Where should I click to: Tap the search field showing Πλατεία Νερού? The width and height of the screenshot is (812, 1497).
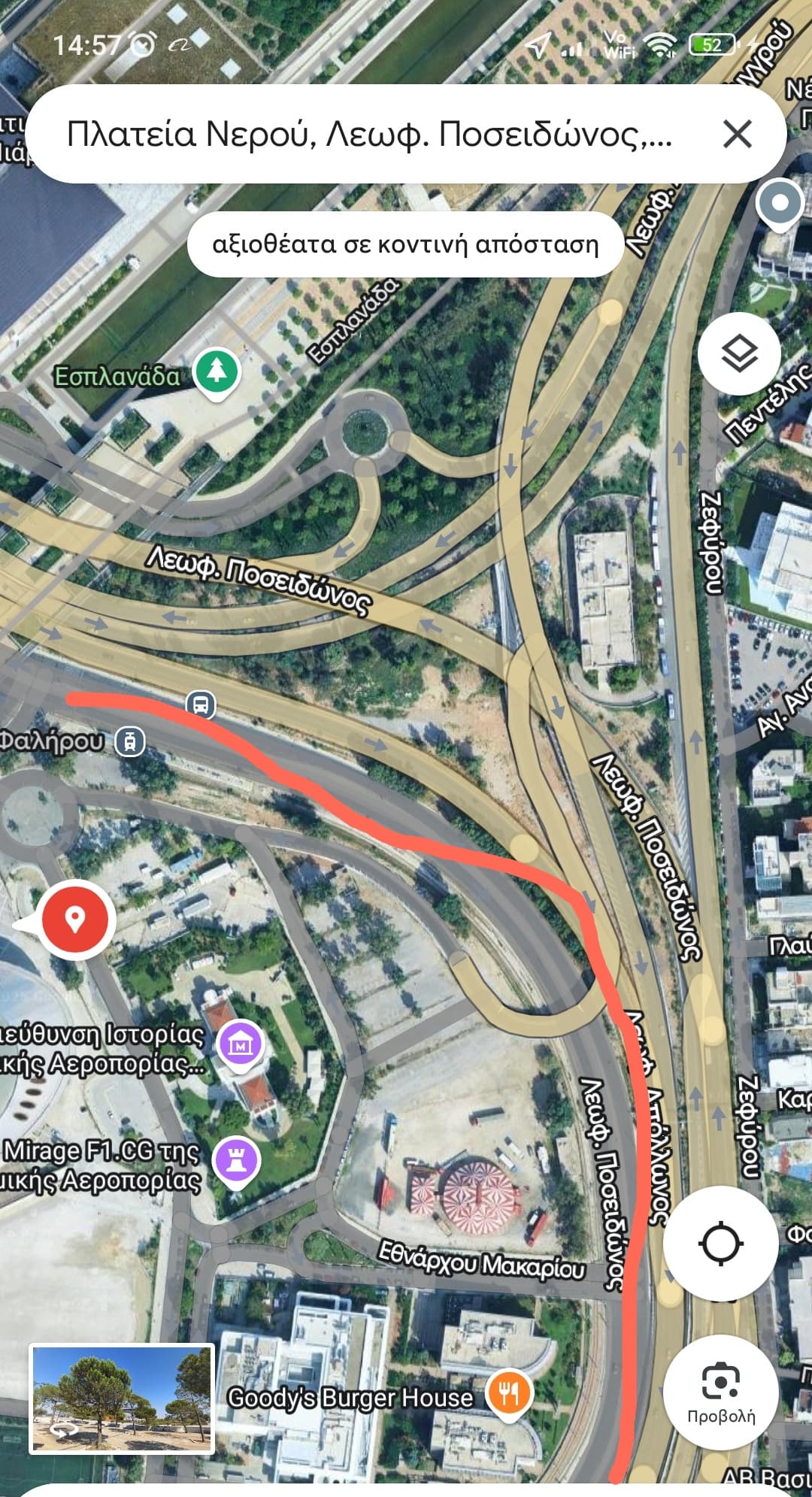368,135
